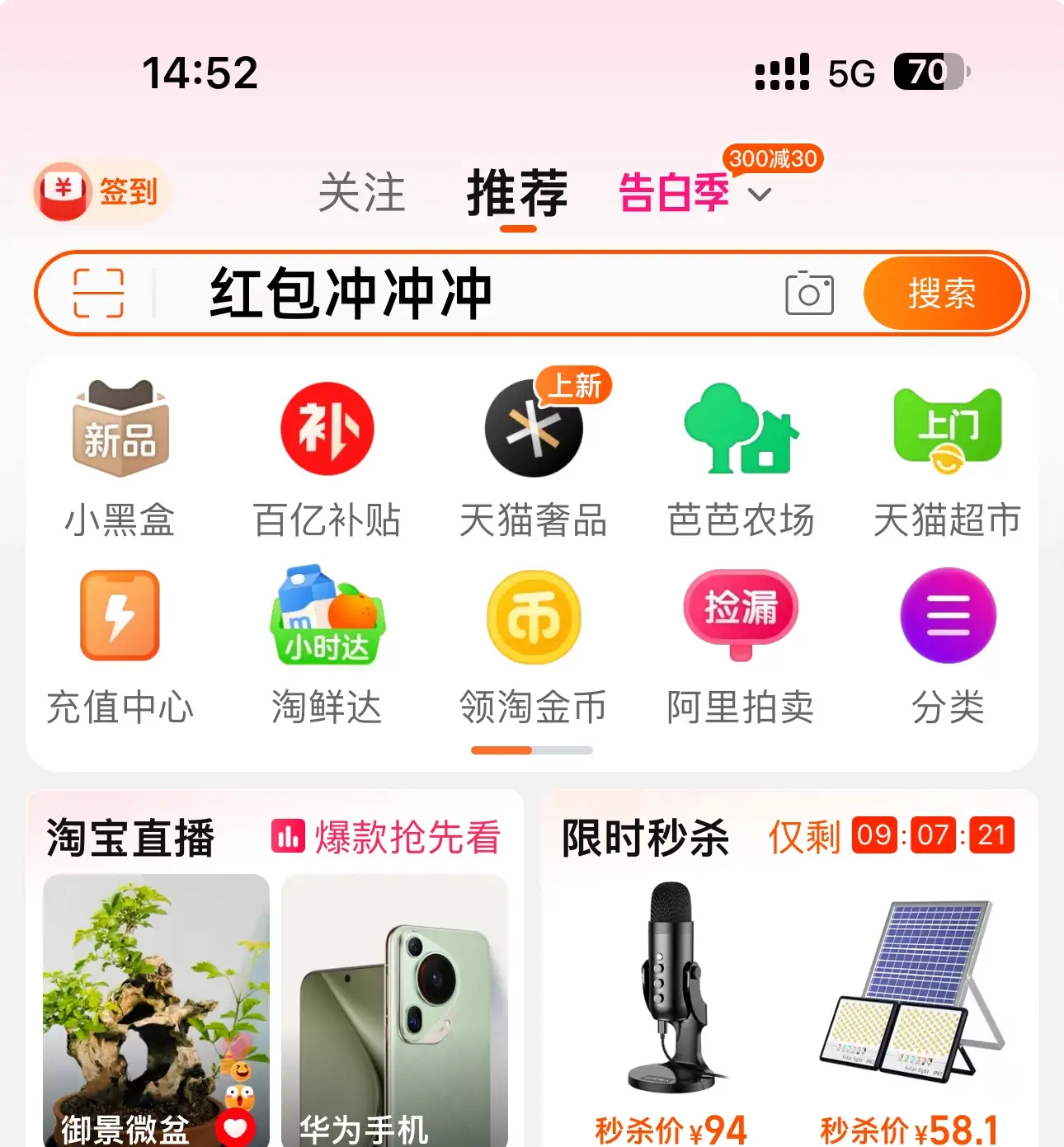Image resolution: width=1064 pixels, height=1147 pixels.
Task: Switch to the 关注 tab
Action: 362,193
